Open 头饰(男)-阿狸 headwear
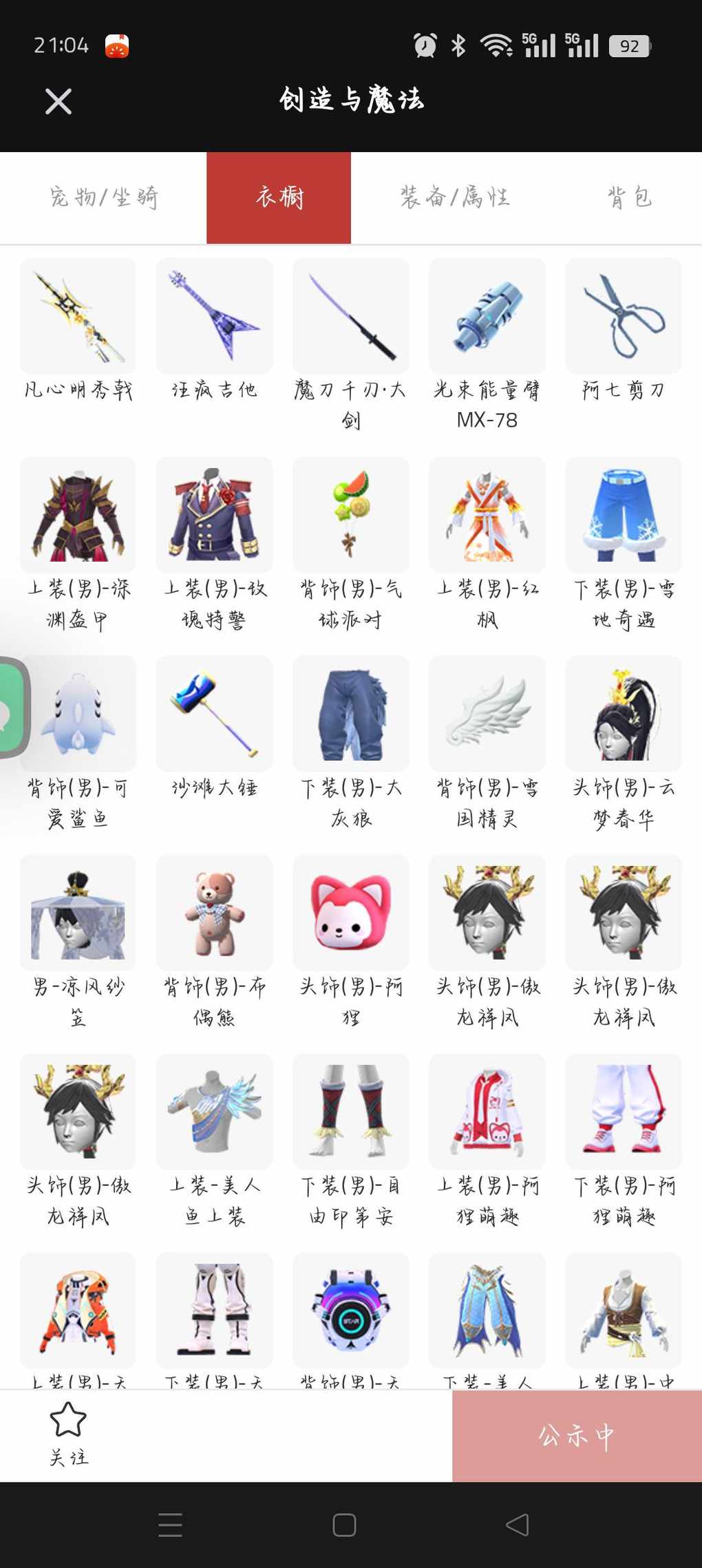 350,913
